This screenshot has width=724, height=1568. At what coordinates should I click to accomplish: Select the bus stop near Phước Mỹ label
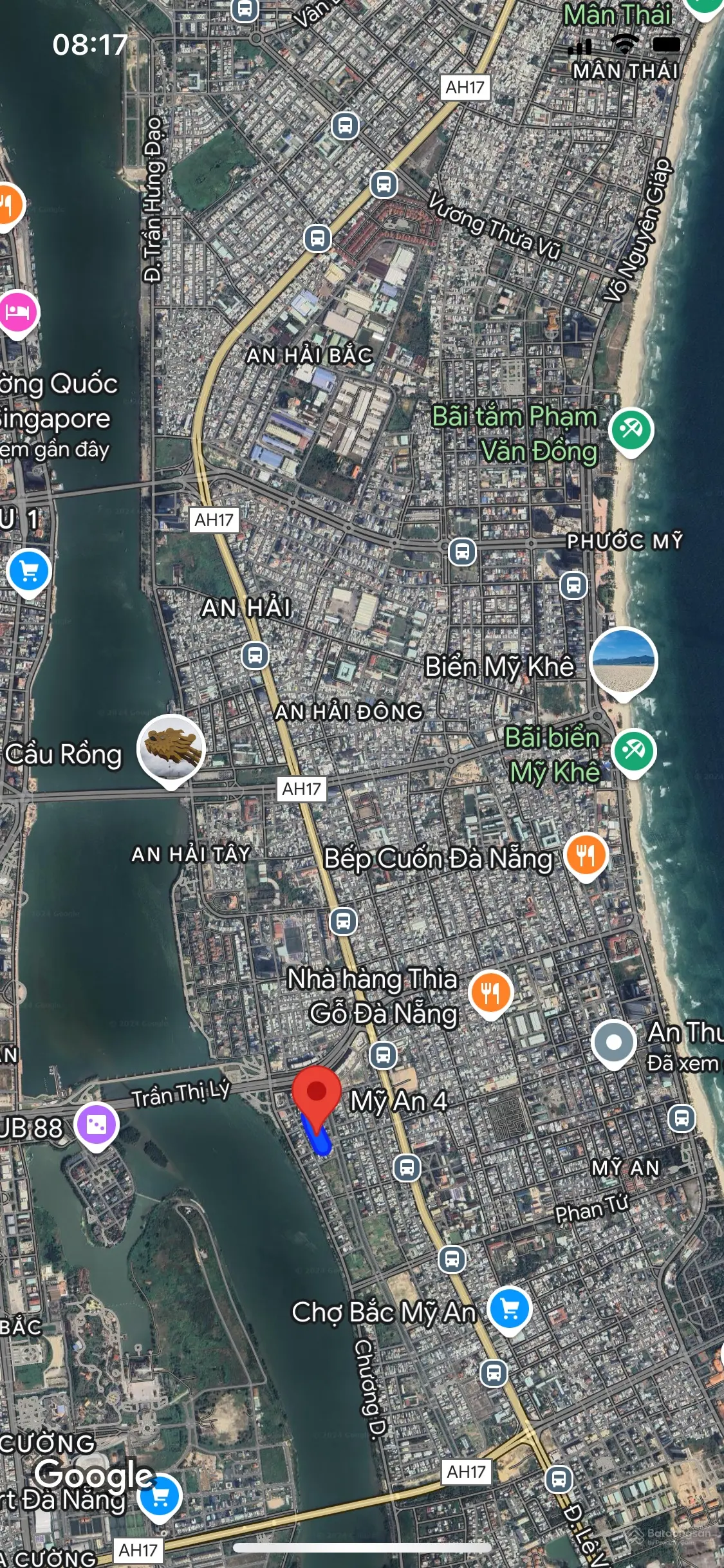click(573, 585)
